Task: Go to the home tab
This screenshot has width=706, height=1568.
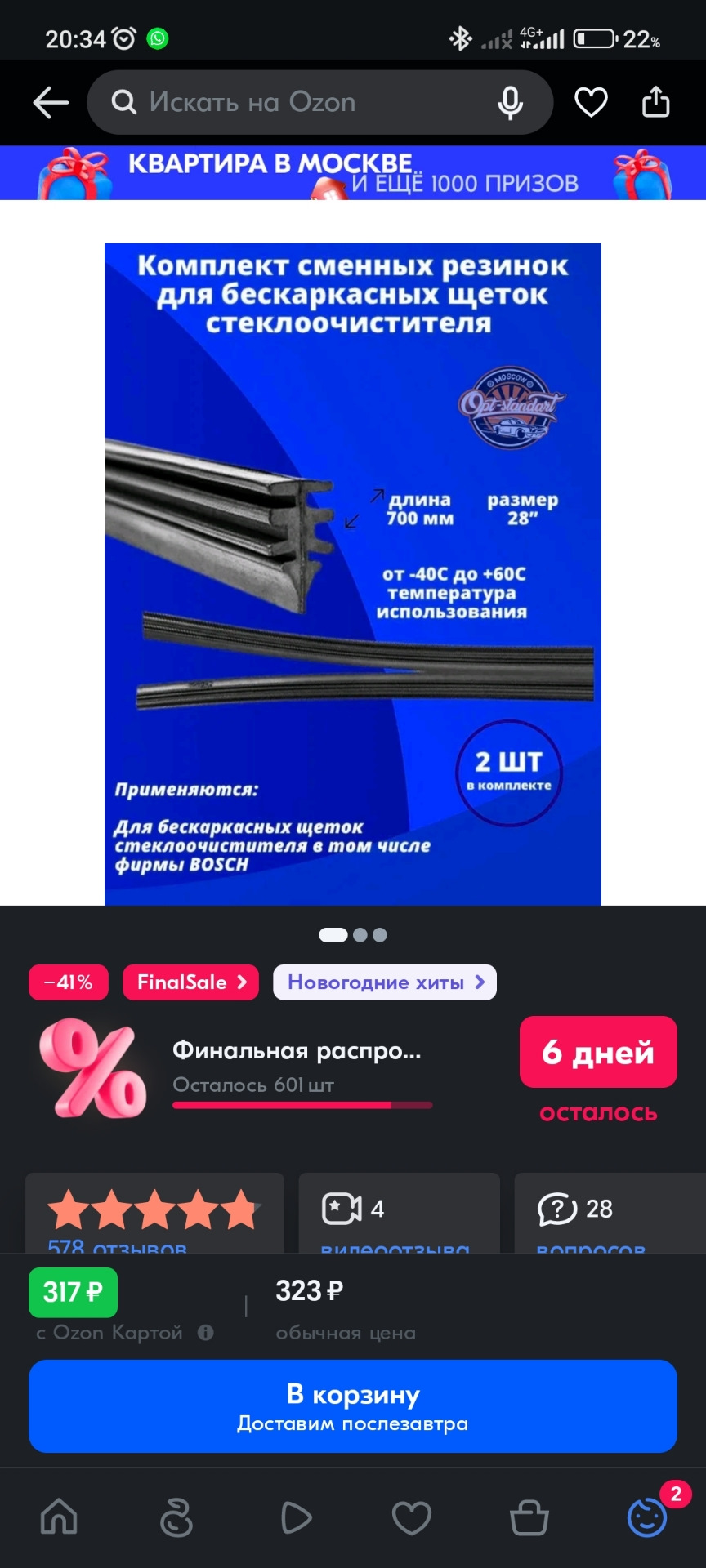Action: pos(59,1518)
